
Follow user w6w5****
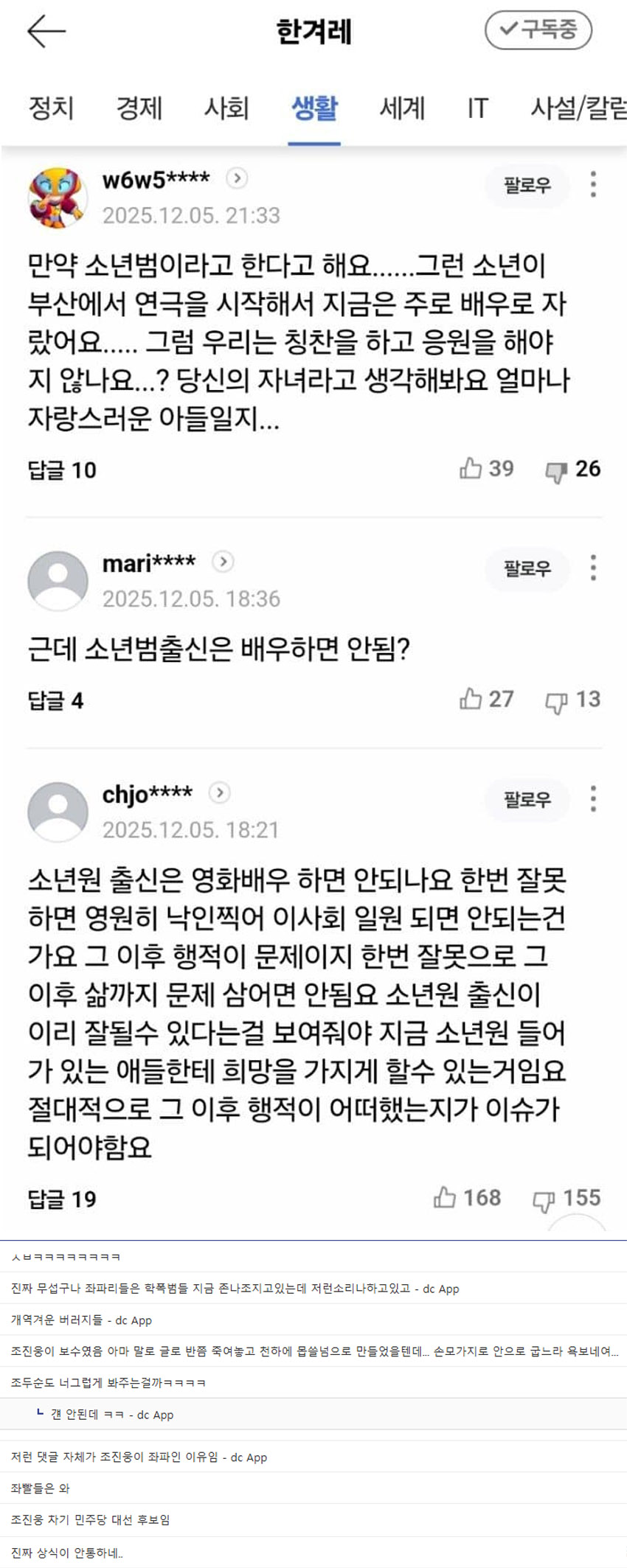pyautogui.click(x=527, y=184)
